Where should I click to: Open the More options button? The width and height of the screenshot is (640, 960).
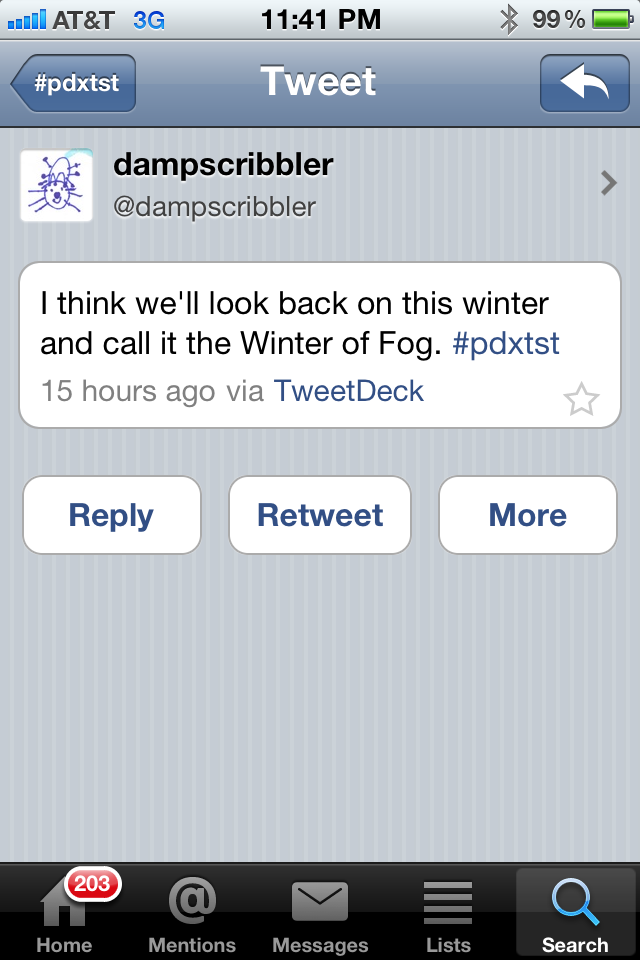527,515
